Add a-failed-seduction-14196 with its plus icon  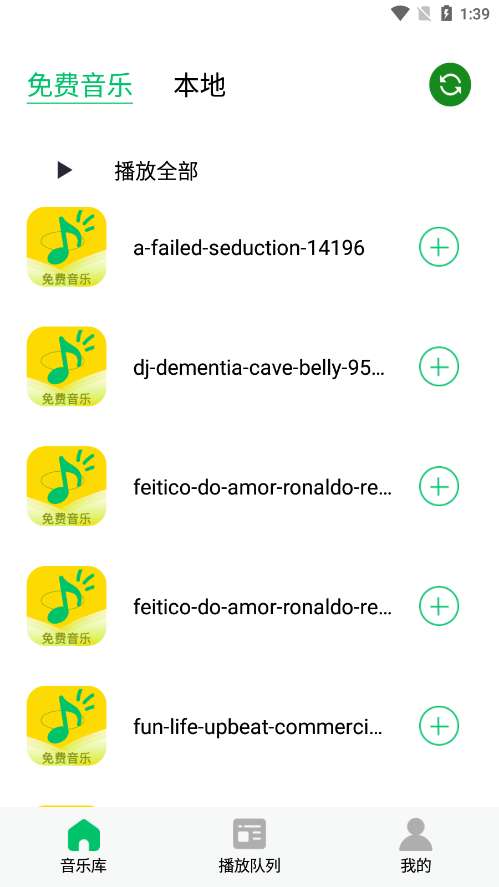439,247
